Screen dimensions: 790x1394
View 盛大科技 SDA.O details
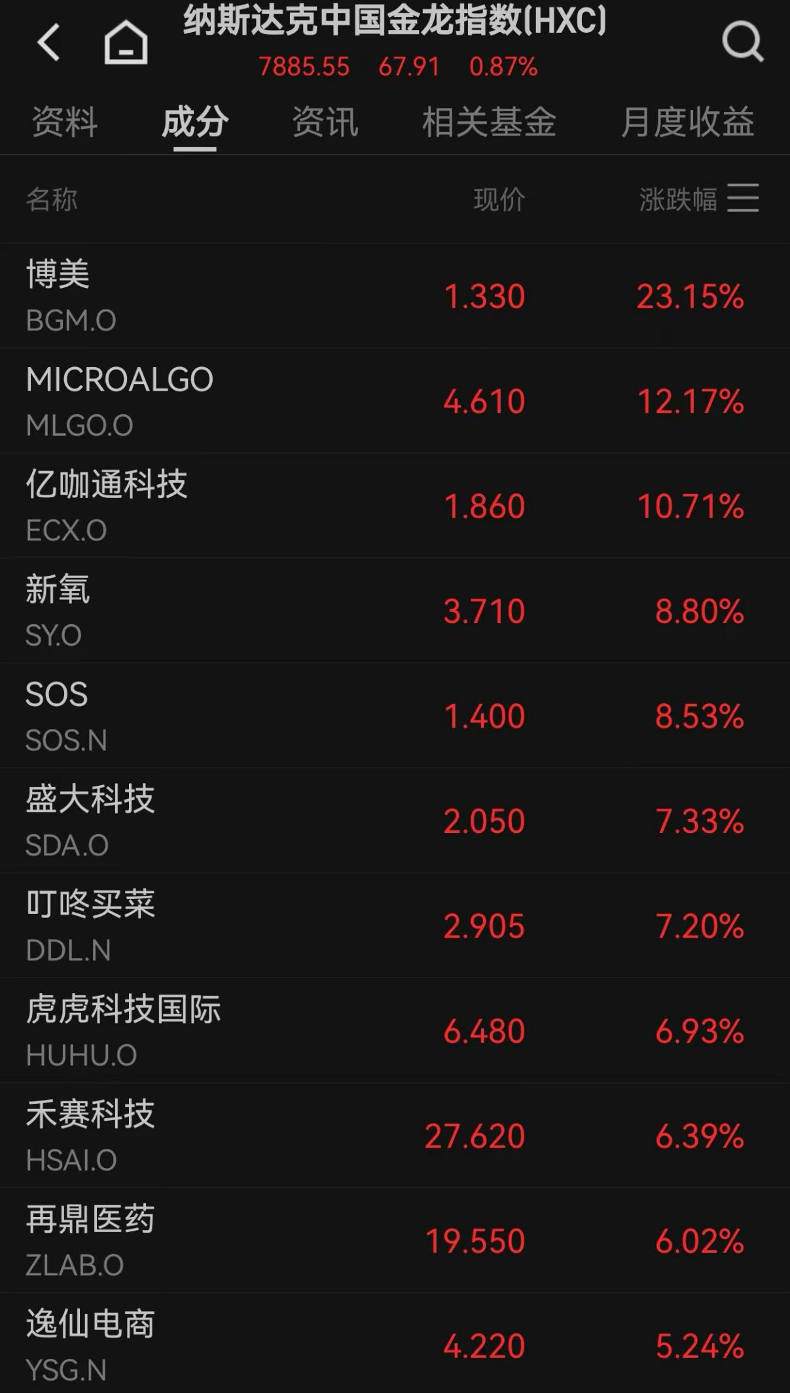point(395,821)
